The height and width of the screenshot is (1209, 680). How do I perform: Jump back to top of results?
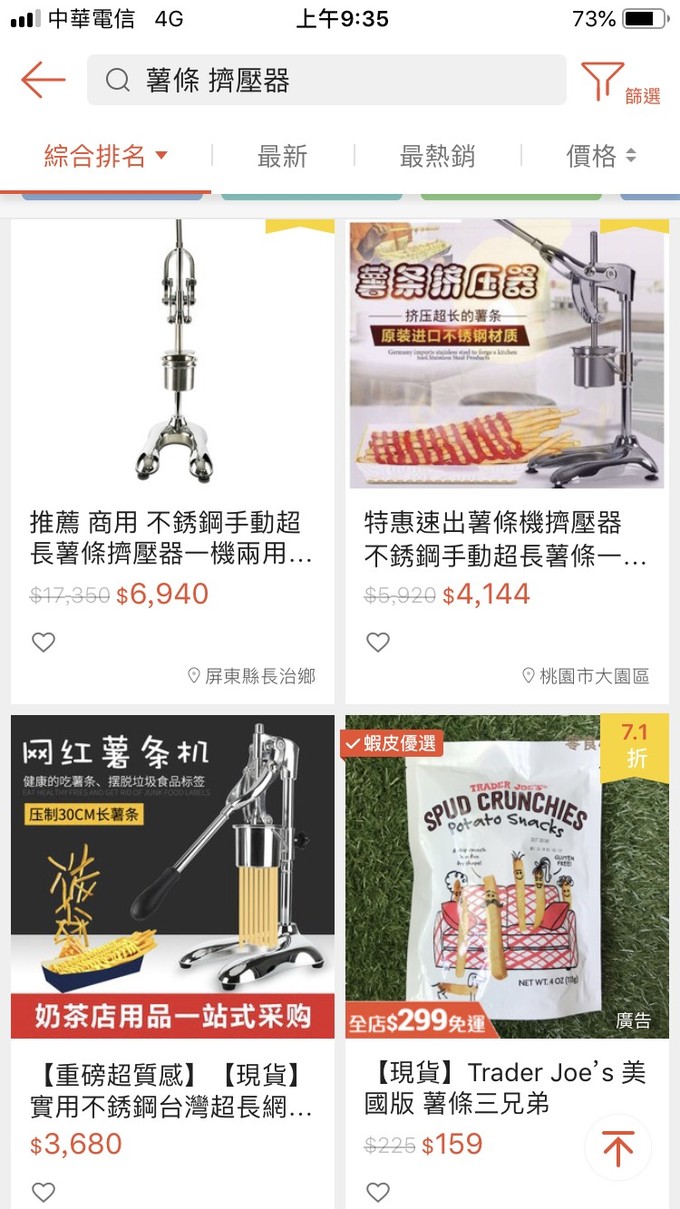(x=618, y=1148)
